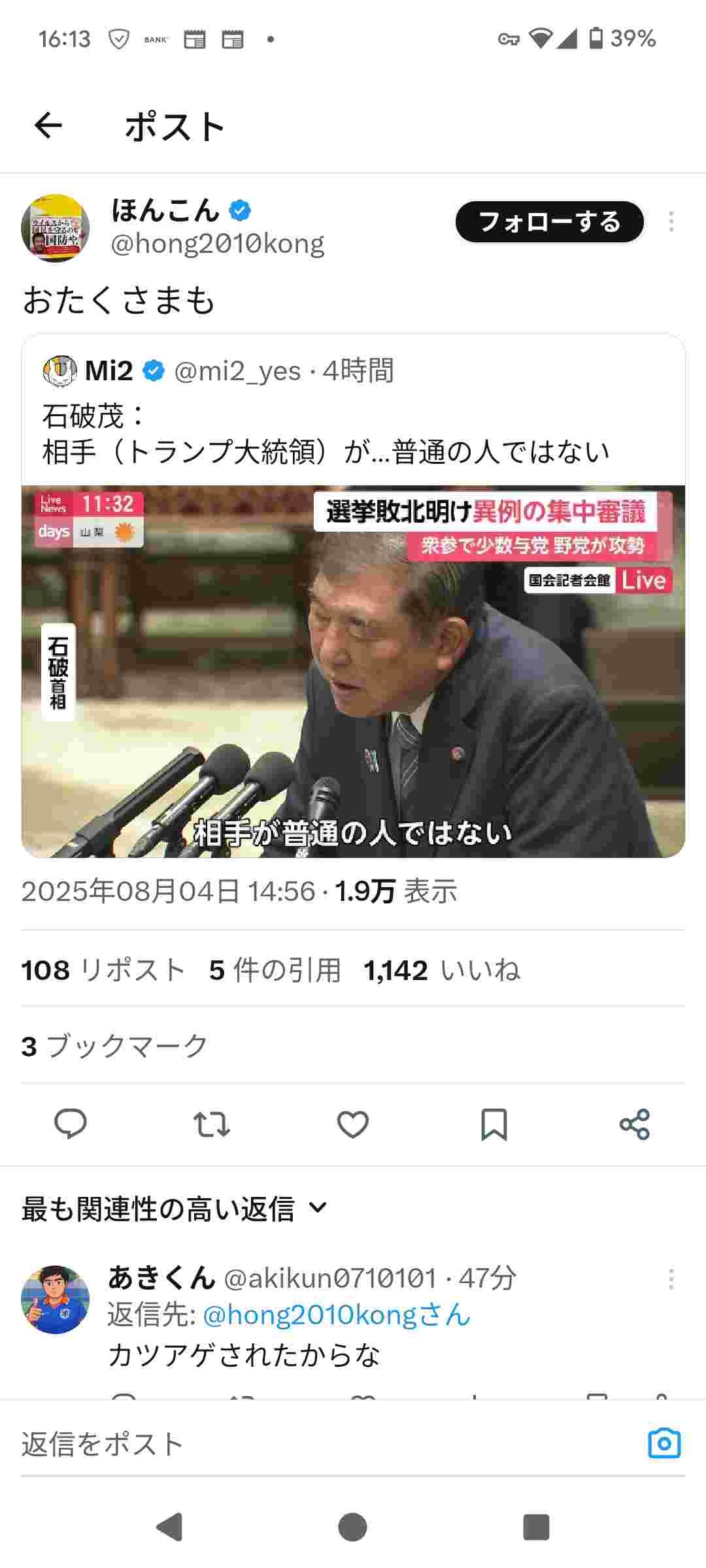Open the quoted Mi2 post
This screenshot has width=706, height=1568.
coord(353,418)
